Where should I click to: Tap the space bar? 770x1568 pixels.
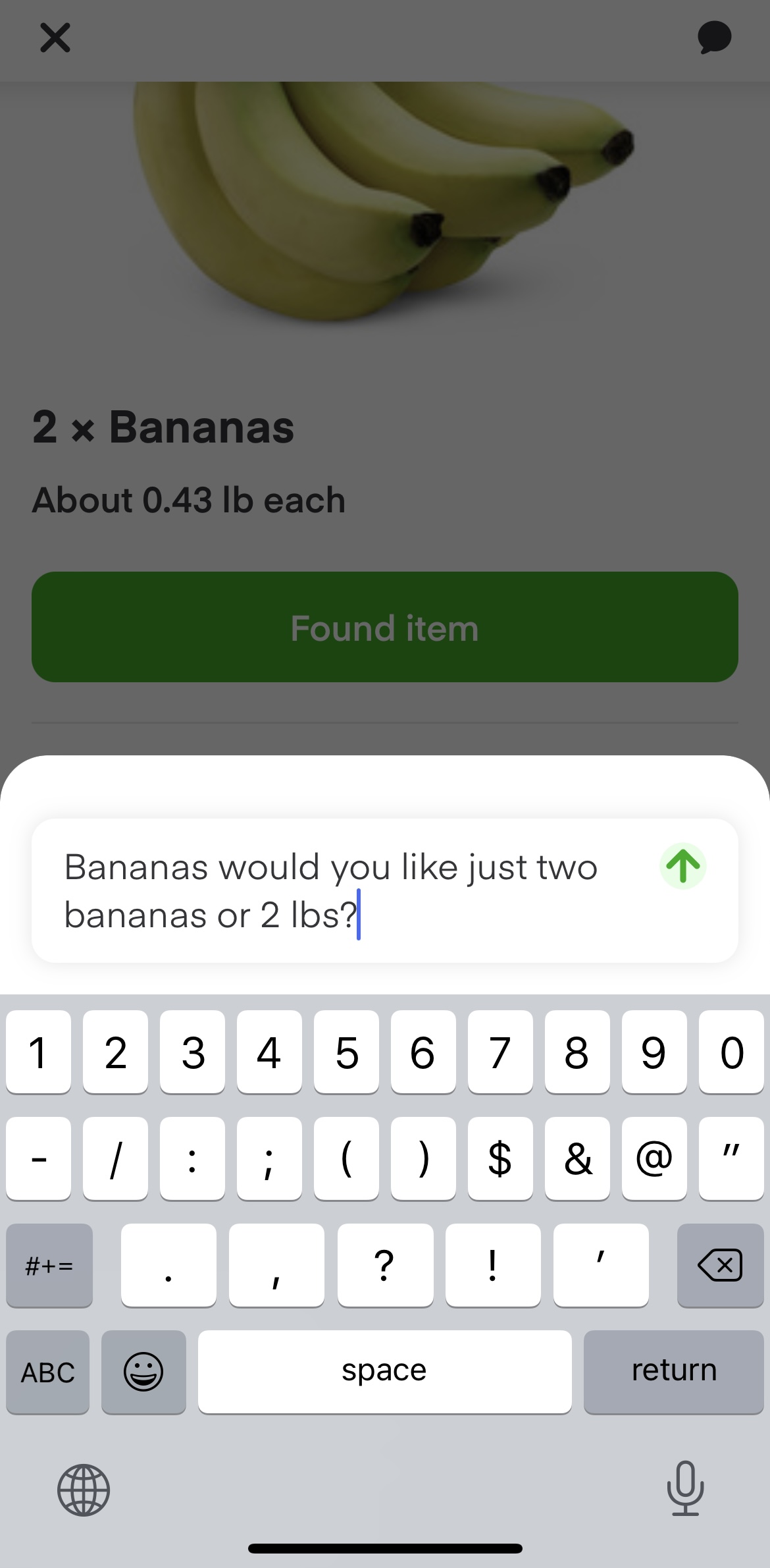pyautogui.click(x=385, y=1372)
